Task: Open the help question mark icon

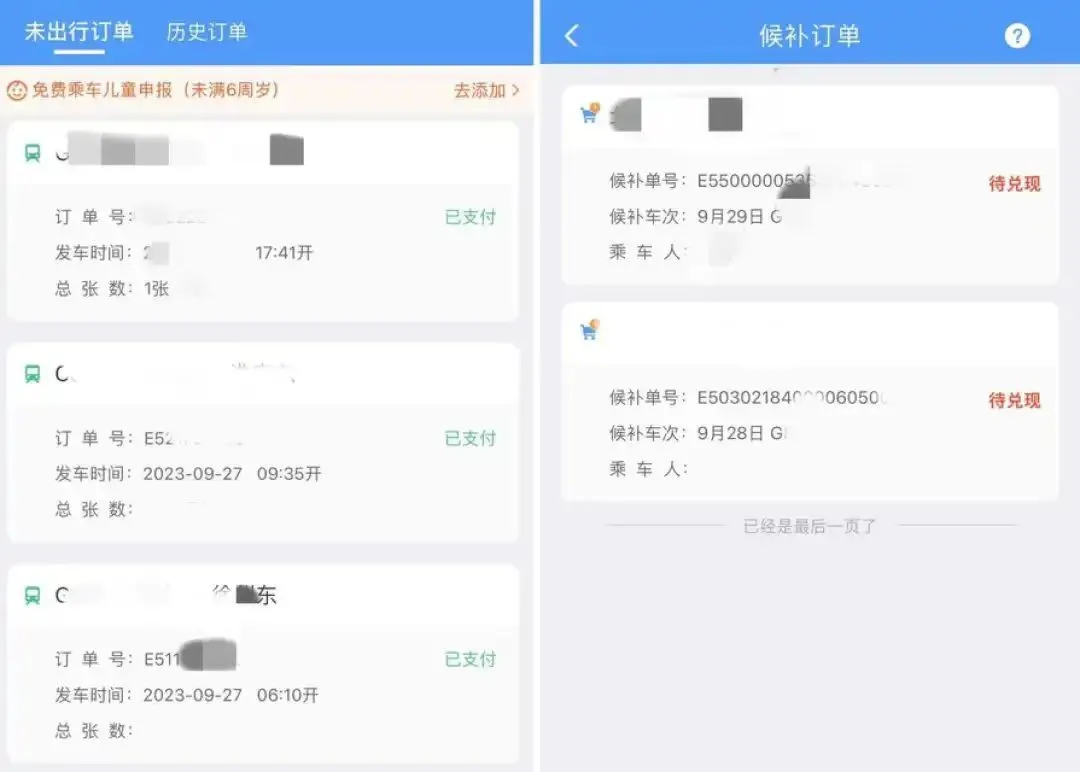Action: [1016, 36]
